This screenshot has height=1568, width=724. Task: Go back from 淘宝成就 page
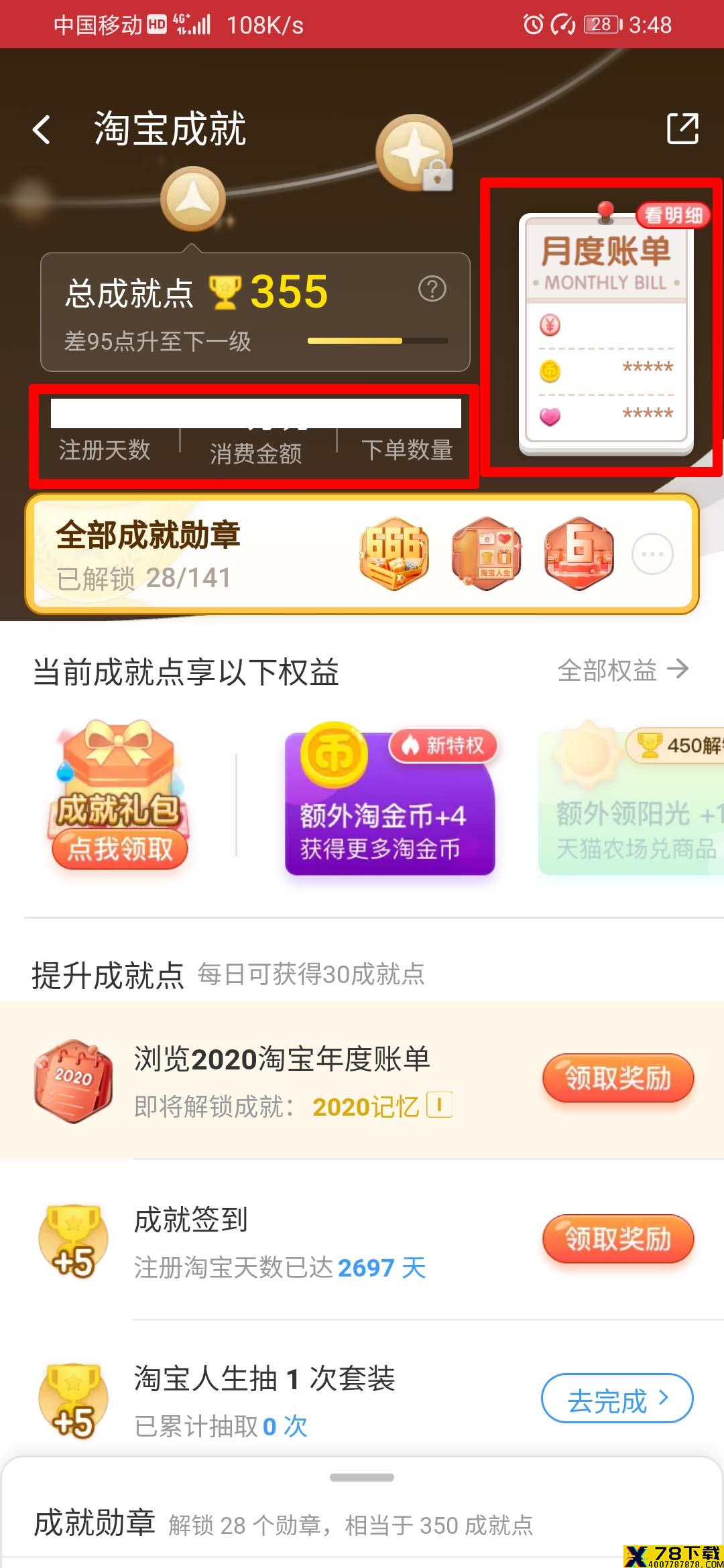pyautogui.click(x=42, y=129)
